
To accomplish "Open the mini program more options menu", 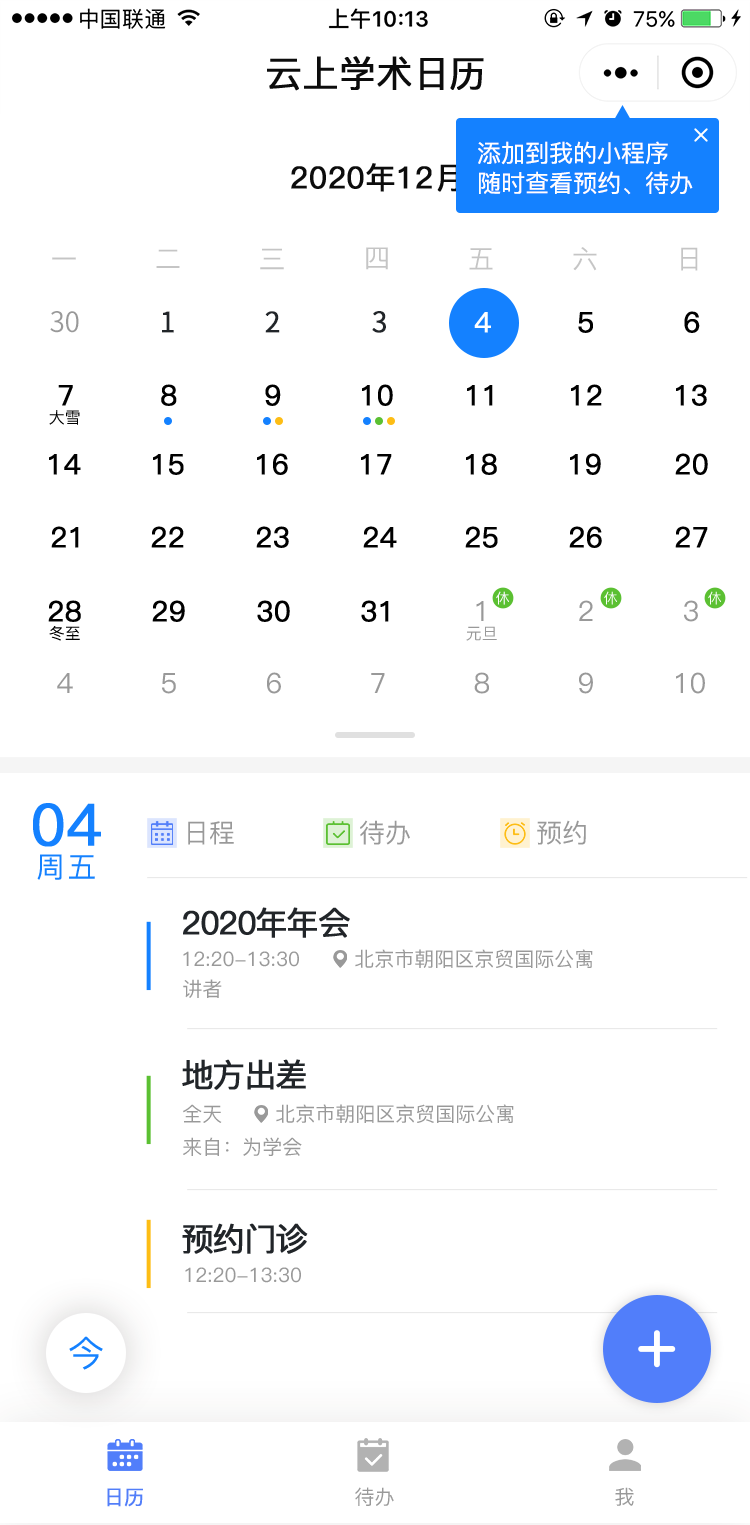I will point(620,73).
